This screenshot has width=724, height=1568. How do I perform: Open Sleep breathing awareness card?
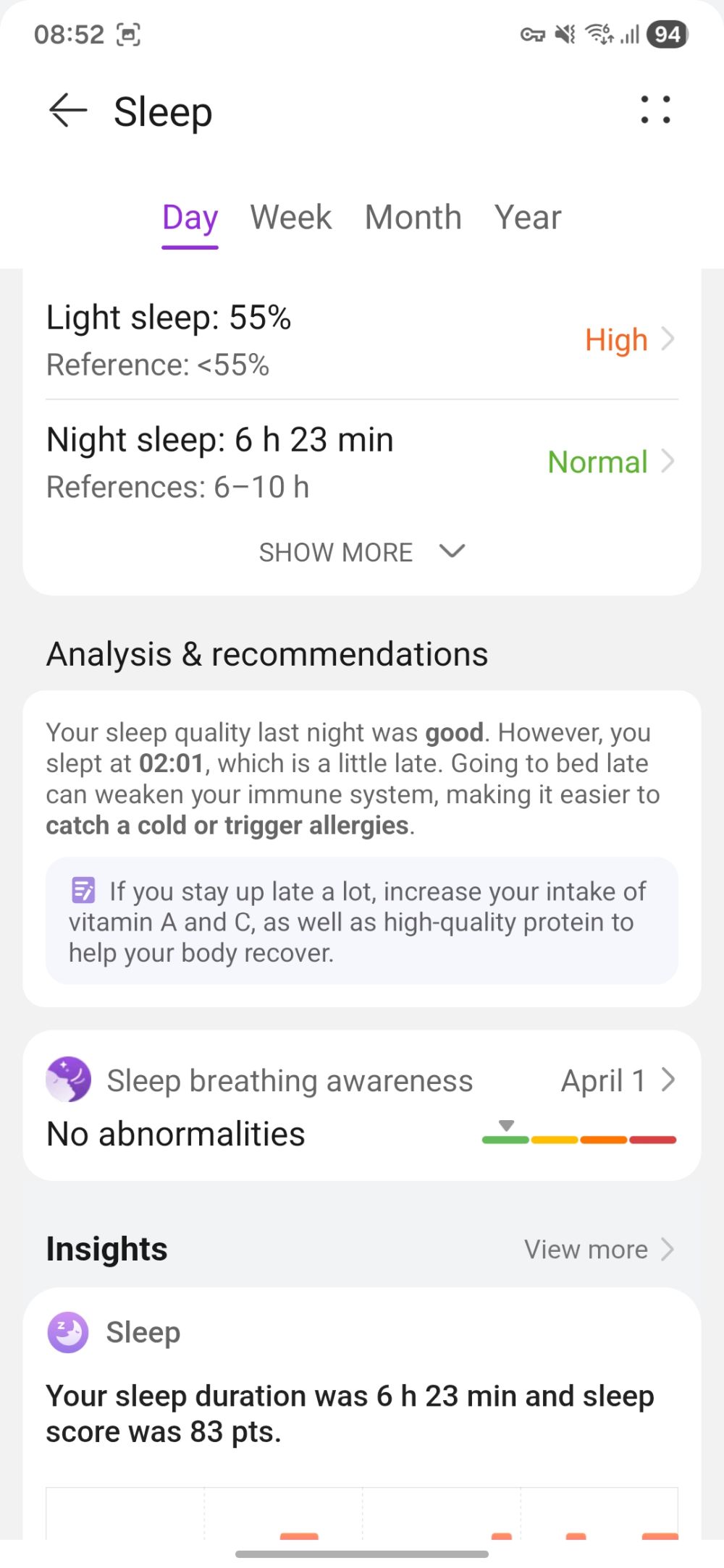[362, 1106]
